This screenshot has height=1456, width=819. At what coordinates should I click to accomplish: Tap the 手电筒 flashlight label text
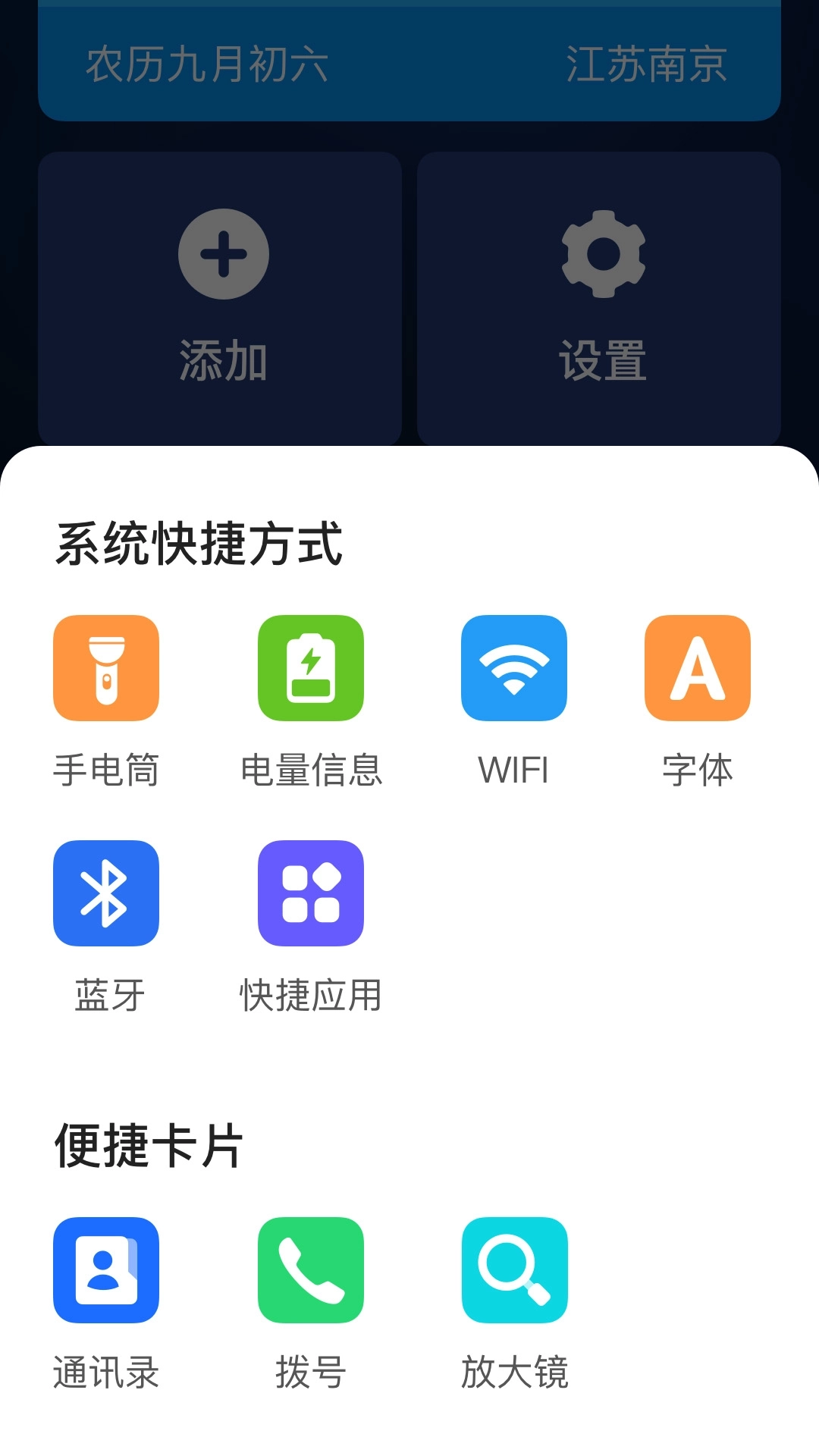(x=106, y=772)
